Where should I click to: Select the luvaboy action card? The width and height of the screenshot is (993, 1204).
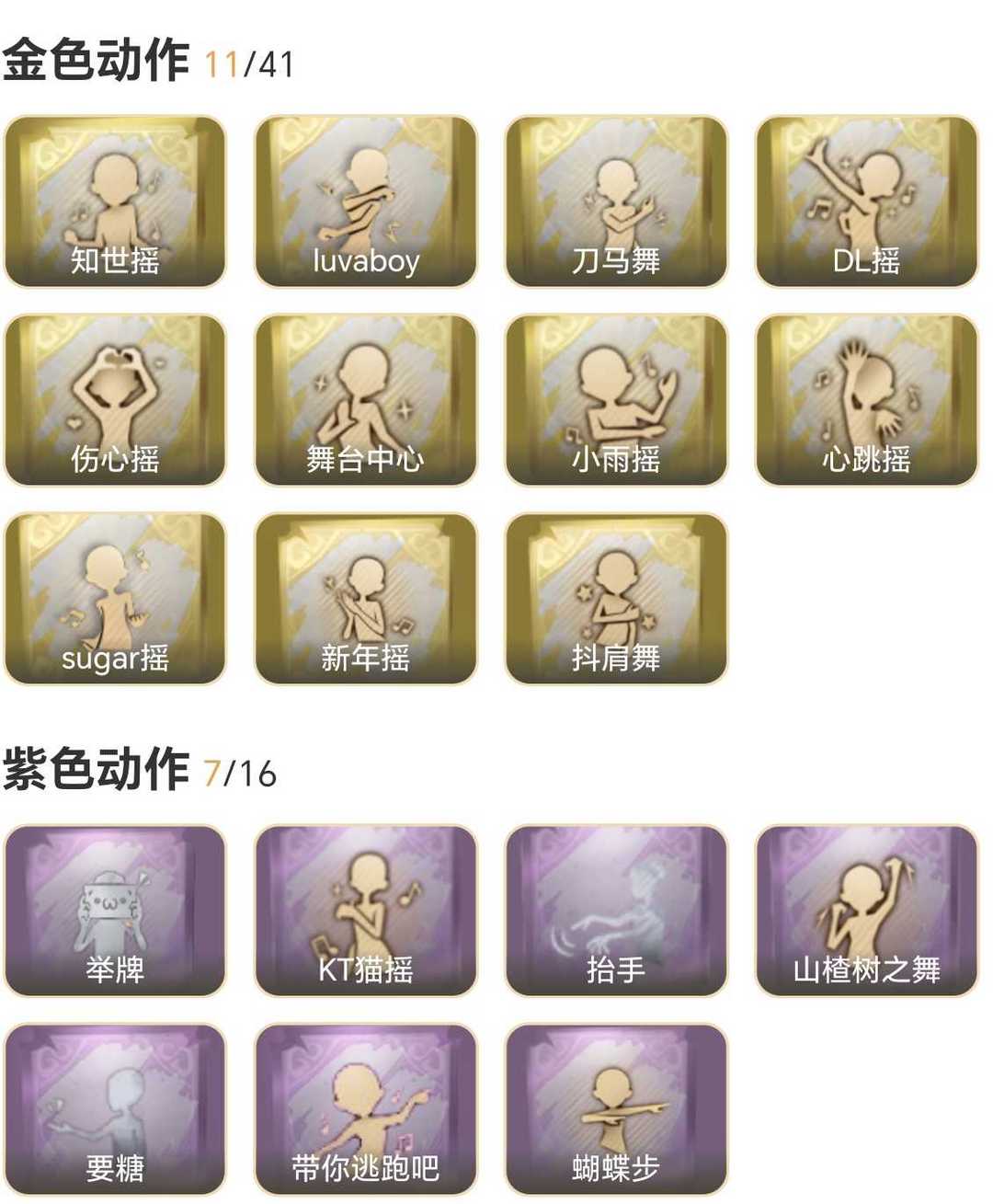click(x=366, y=201)
